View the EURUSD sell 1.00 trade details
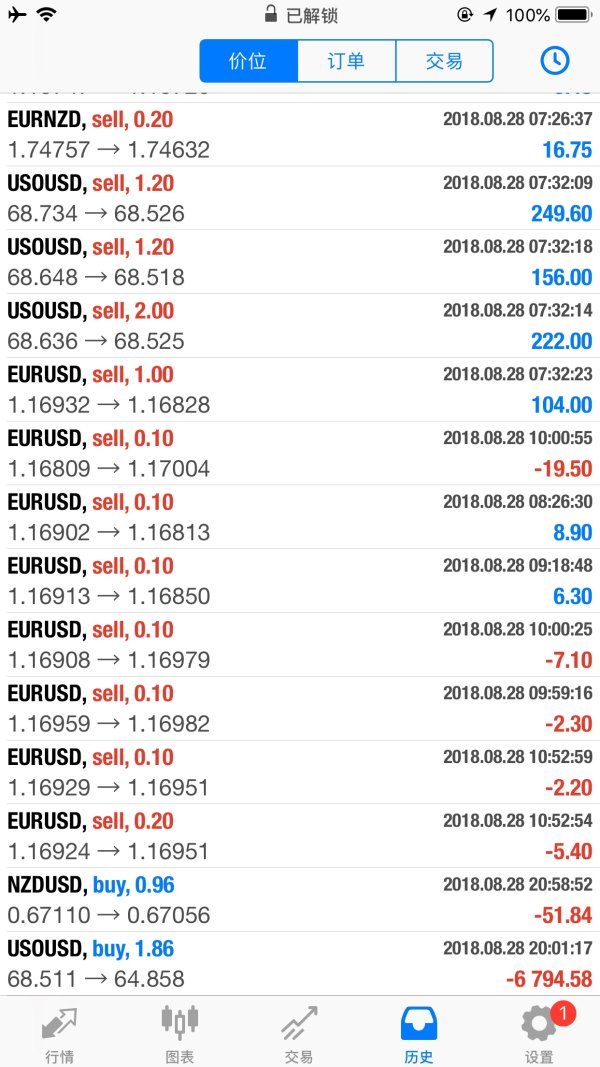600x1067 pixels. click(300, 390)
